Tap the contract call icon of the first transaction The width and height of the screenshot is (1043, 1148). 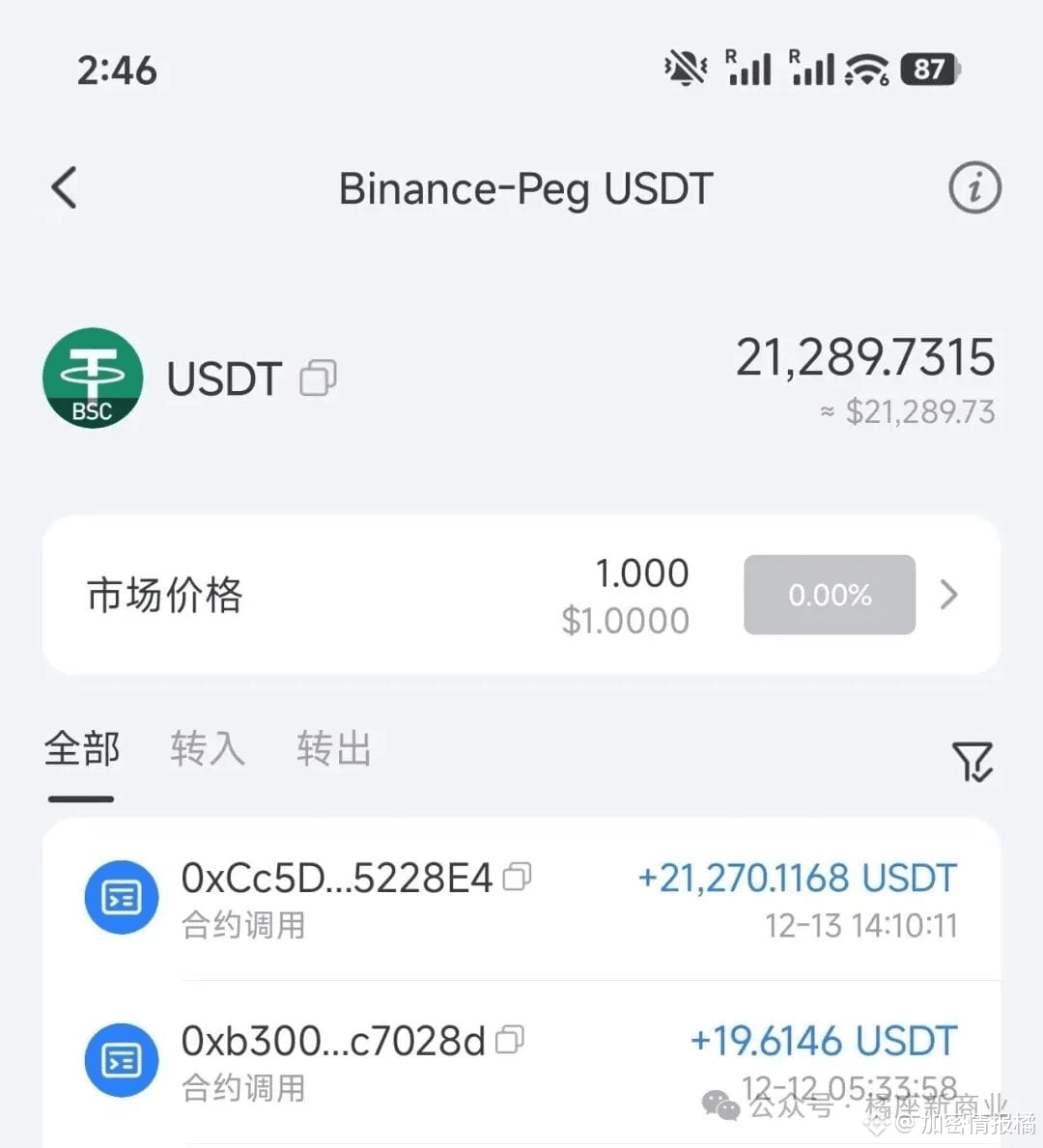point(121,897)
